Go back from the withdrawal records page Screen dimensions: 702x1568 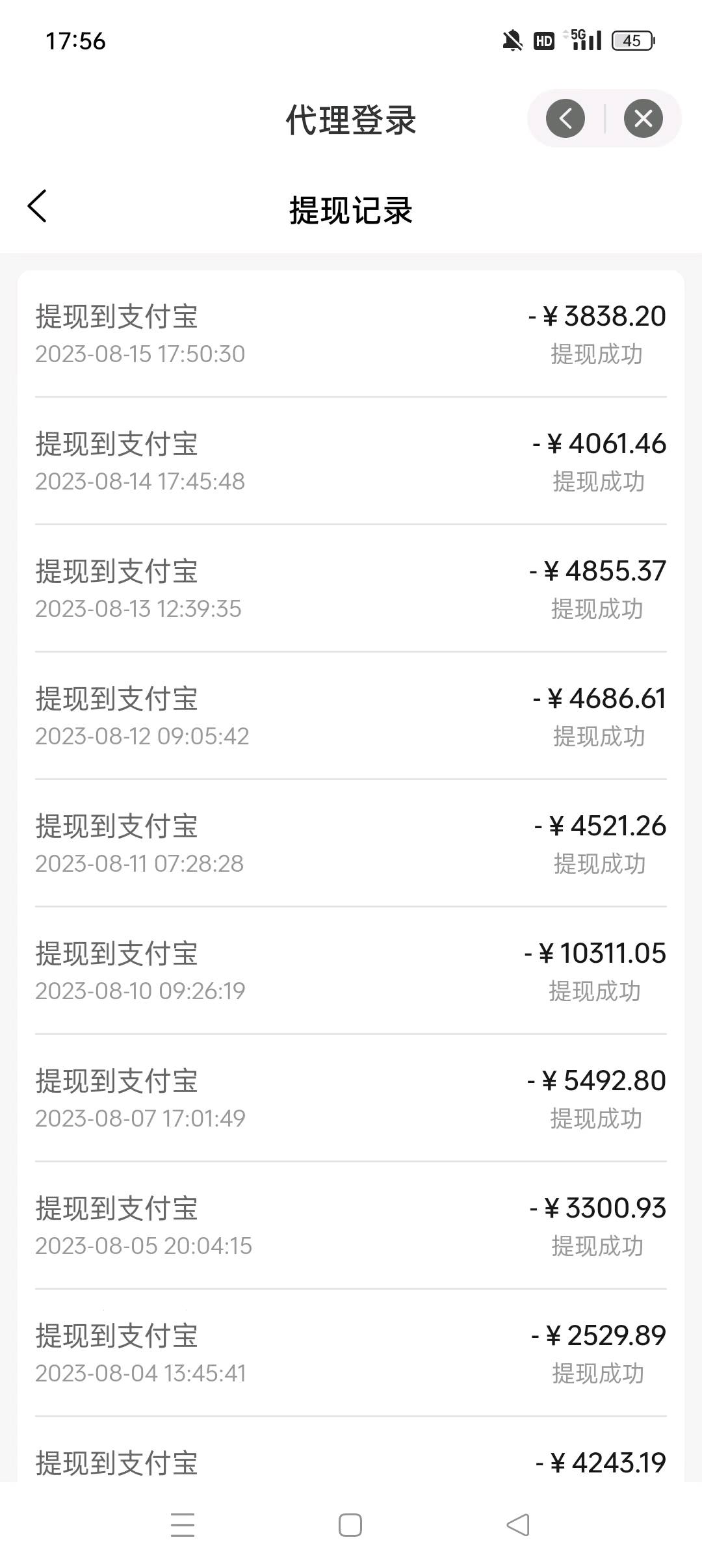coord(38,207)
